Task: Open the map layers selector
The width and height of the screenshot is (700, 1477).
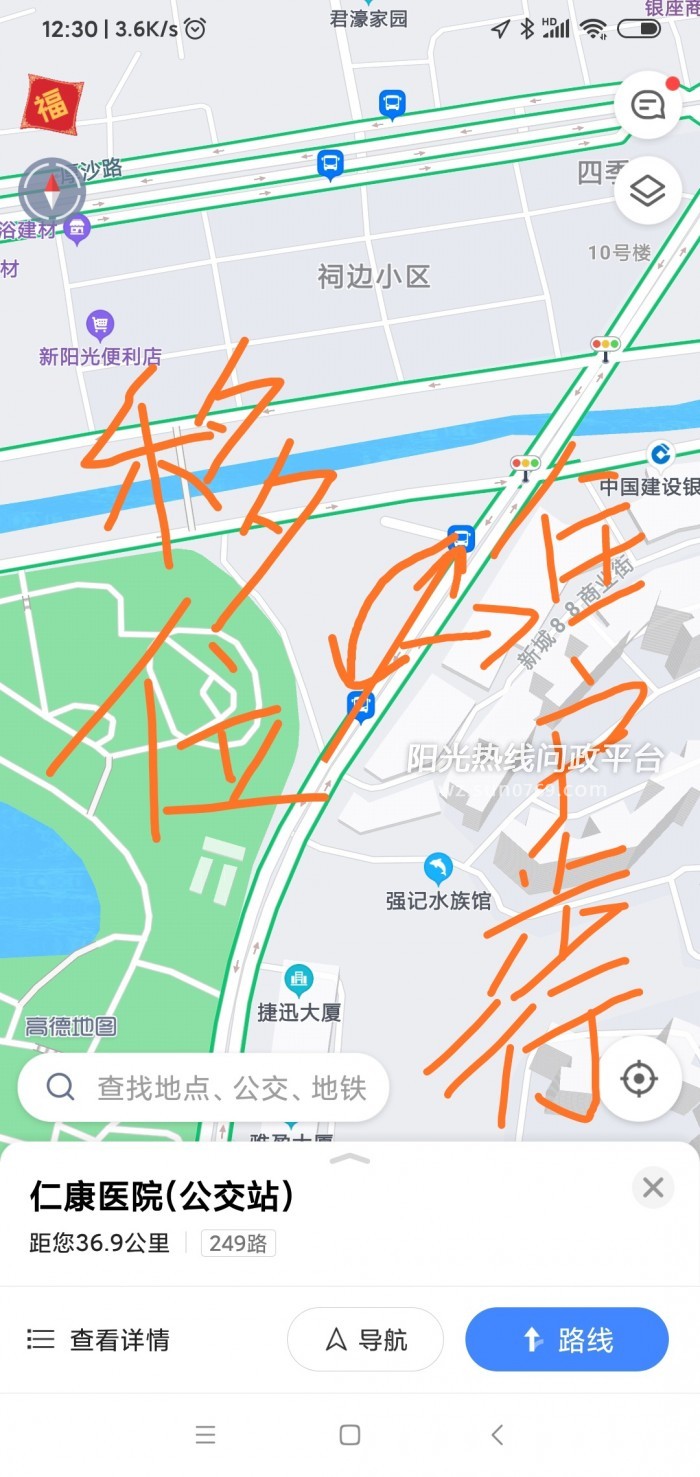Action: (x=648, y=189)
